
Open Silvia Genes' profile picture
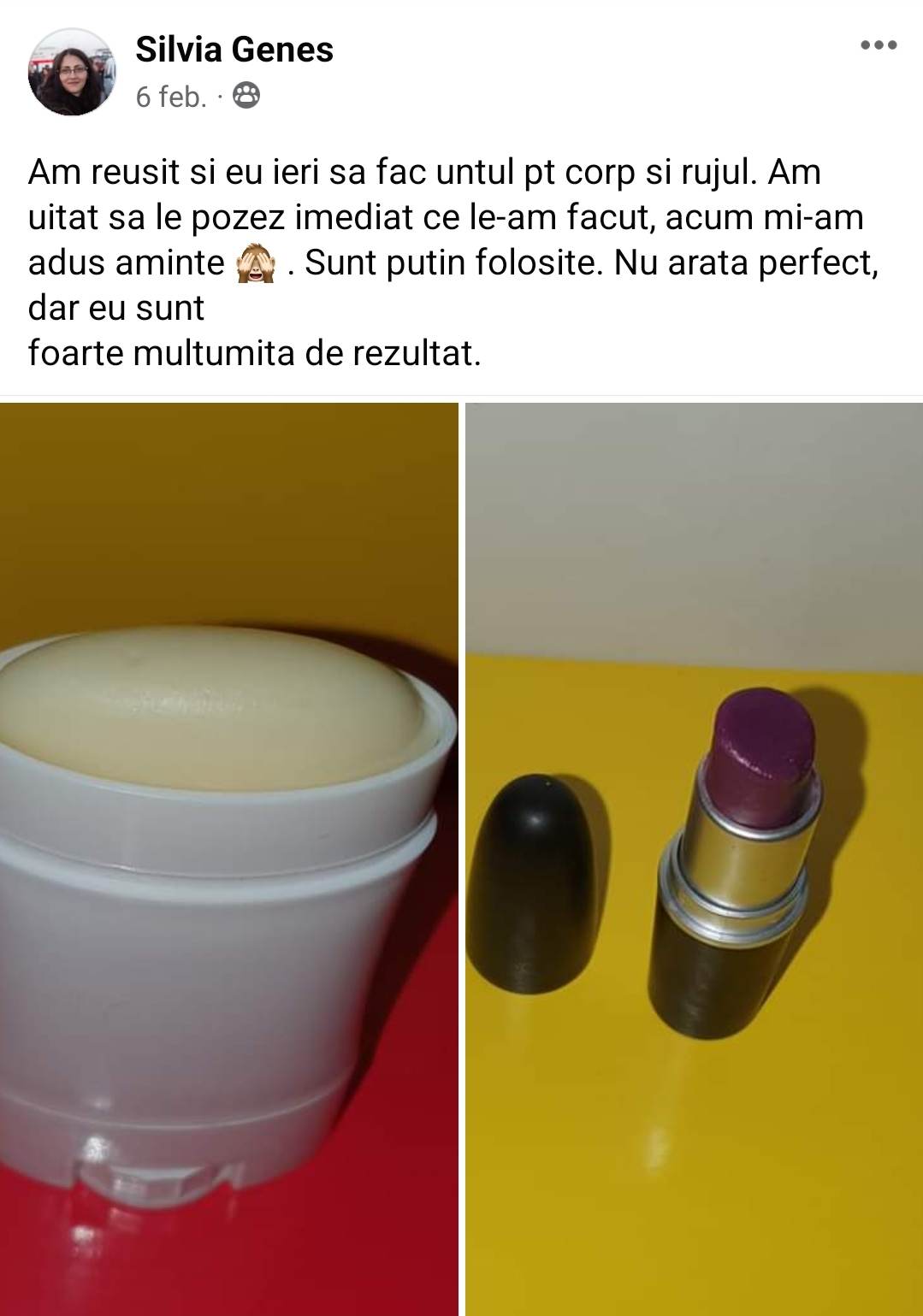tap(72, 72)
